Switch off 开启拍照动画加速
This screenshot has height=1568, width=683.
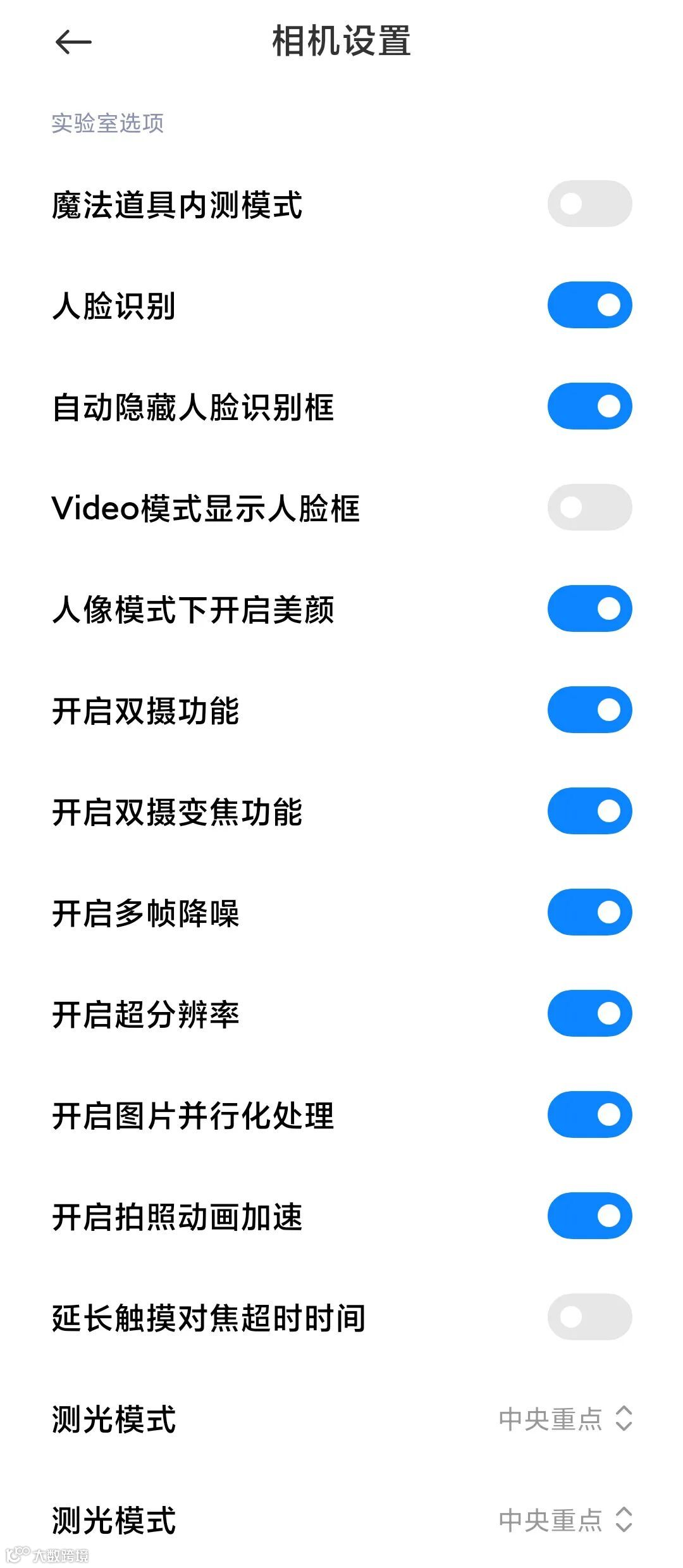point(589,1216)
